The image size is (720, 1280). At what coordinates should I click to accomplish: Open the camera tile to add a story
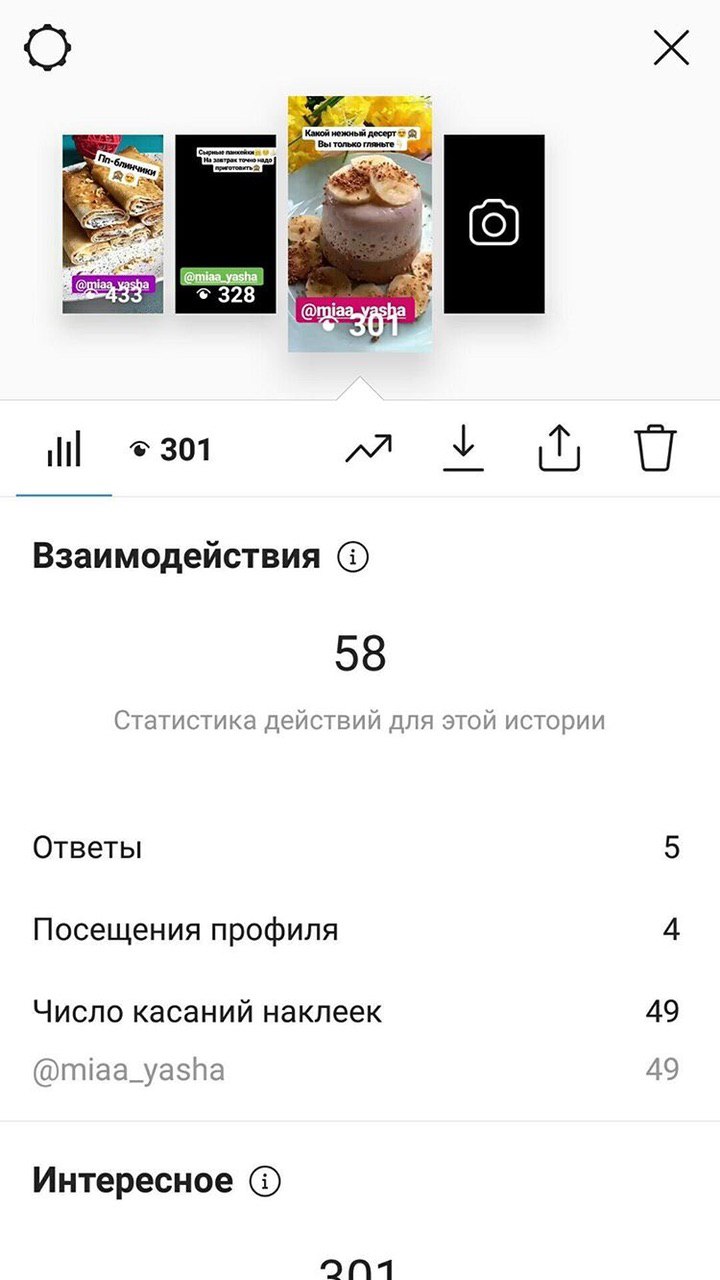(494, 224)
